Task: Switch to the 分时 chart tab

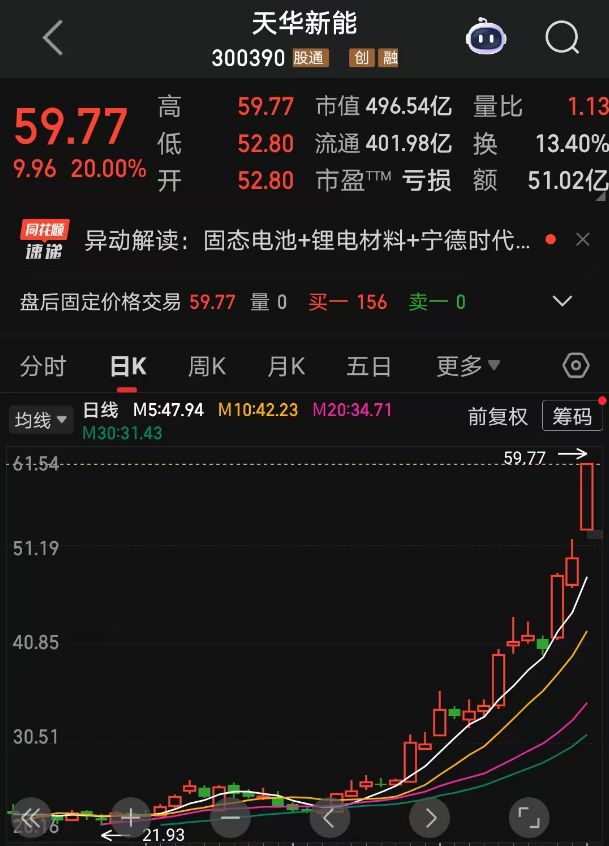Action: [43, 366]
